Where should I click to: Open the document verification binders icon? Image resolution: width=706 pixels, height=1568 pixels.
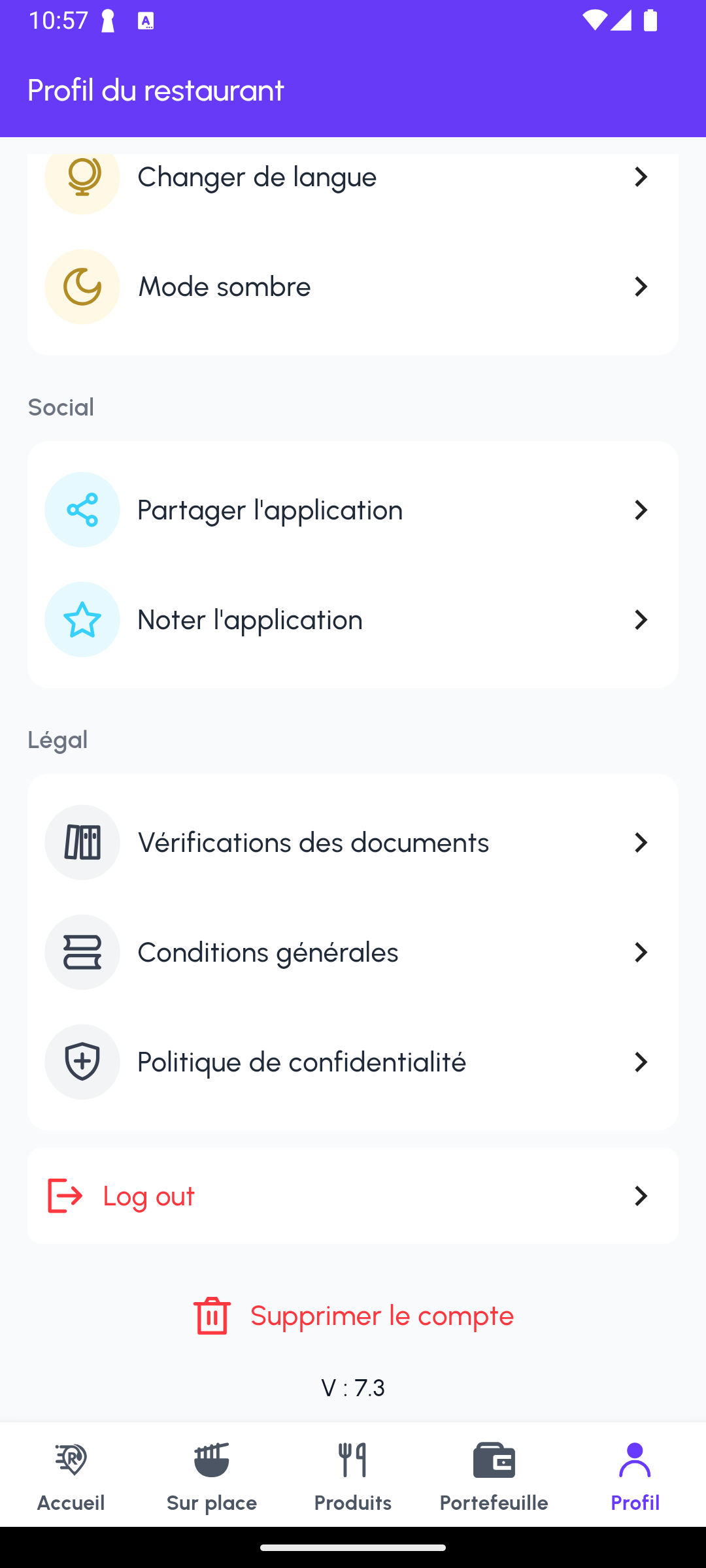point(82,842)
